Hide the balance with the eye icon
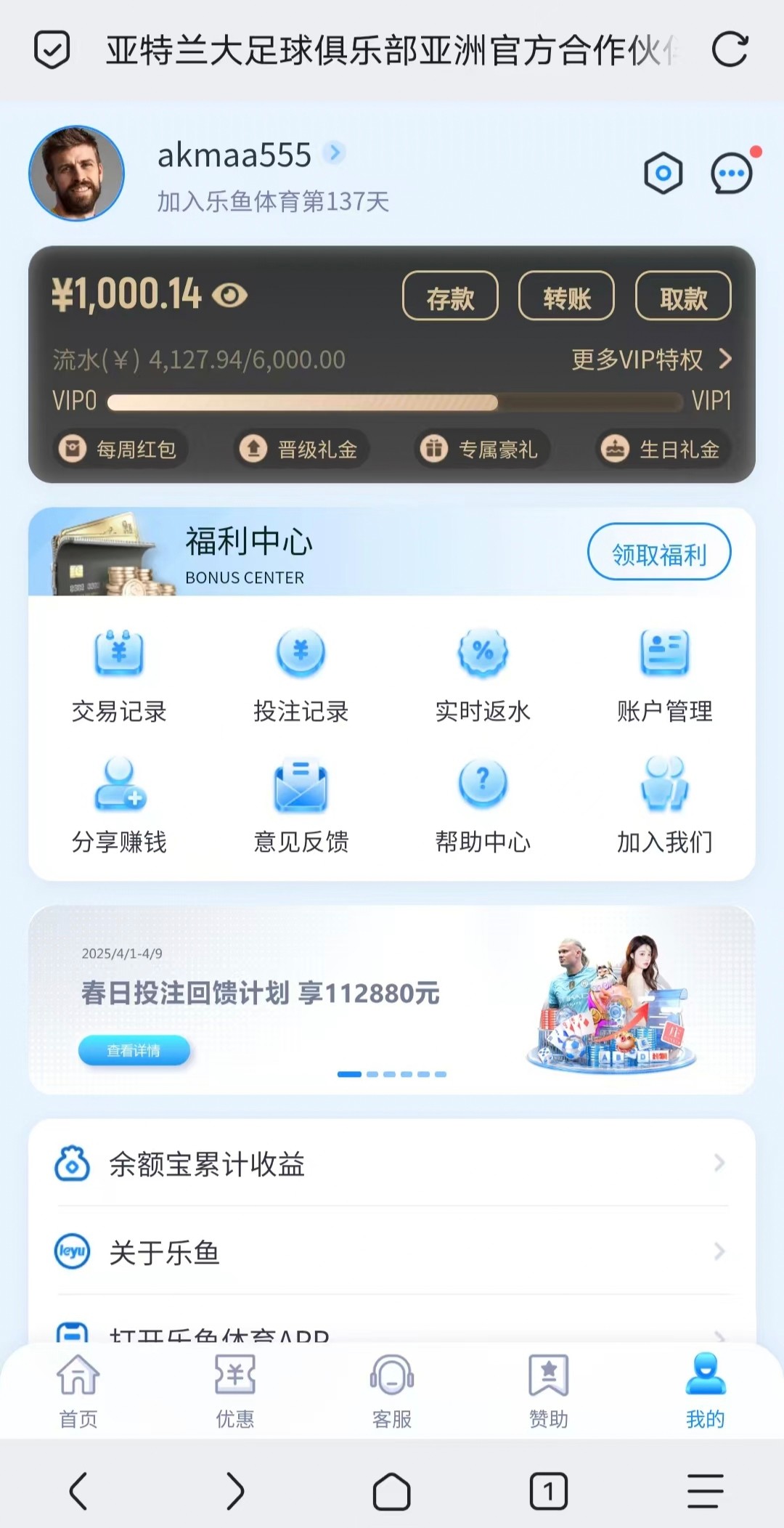The image size is (784, 1528). (x=230, y=295)
